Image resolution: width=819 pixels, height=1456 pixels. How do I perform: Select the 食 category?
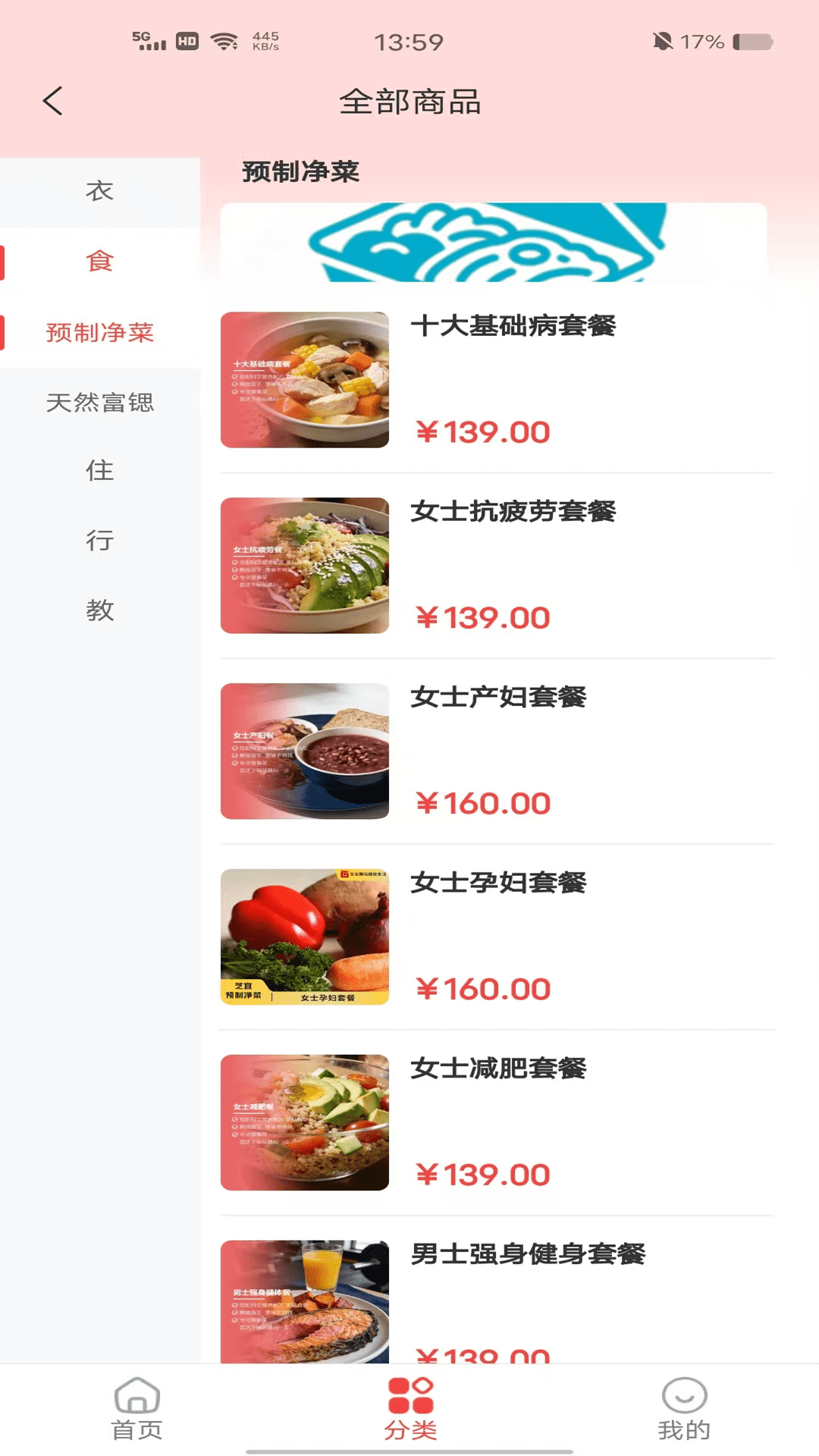99,262
